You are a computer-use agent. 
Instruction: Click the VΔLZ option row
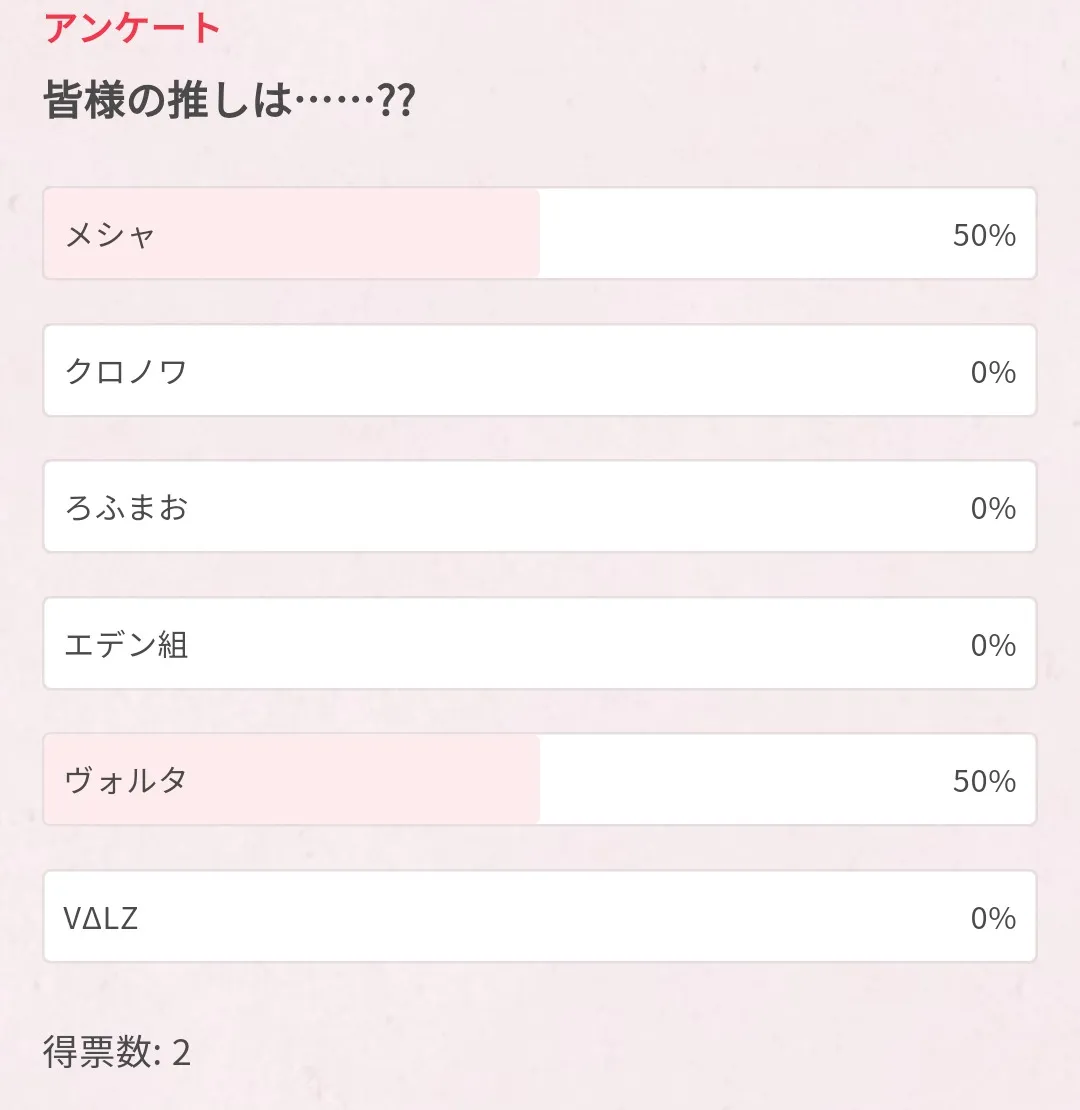pyautogui.click(x=540, y=917)
